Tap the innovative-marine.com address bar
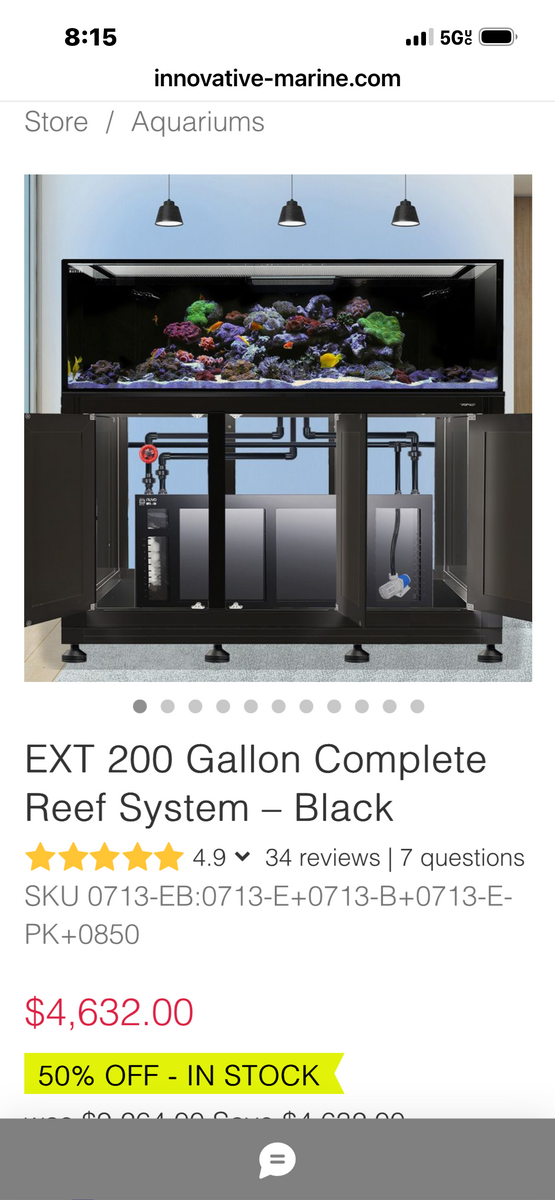This screenshot has width=555, height=1200. [277, 78]
